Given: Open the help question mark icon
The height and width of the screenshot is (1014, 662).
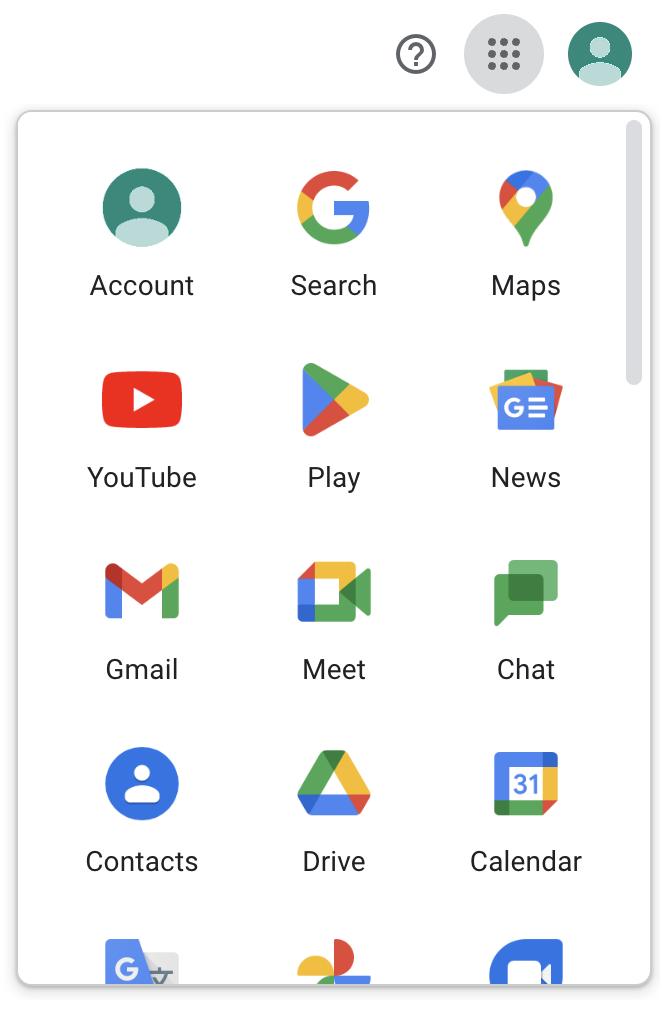Looking at the screenshot, I should (416, 54).
